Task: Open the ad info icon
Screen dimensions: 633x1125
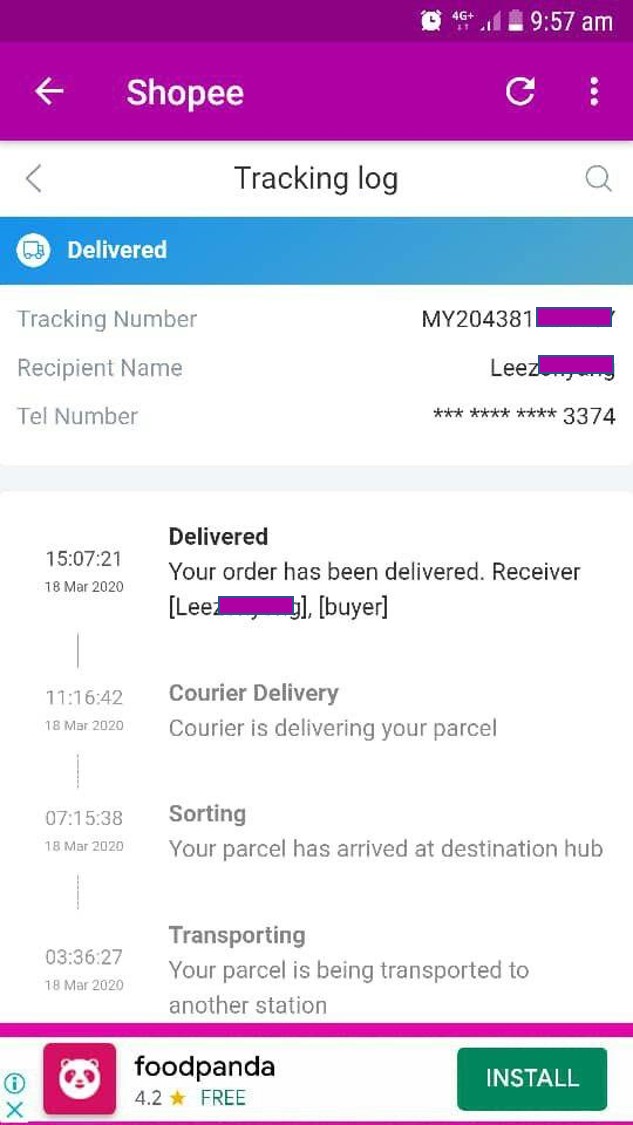Action: coord(14,1083)
